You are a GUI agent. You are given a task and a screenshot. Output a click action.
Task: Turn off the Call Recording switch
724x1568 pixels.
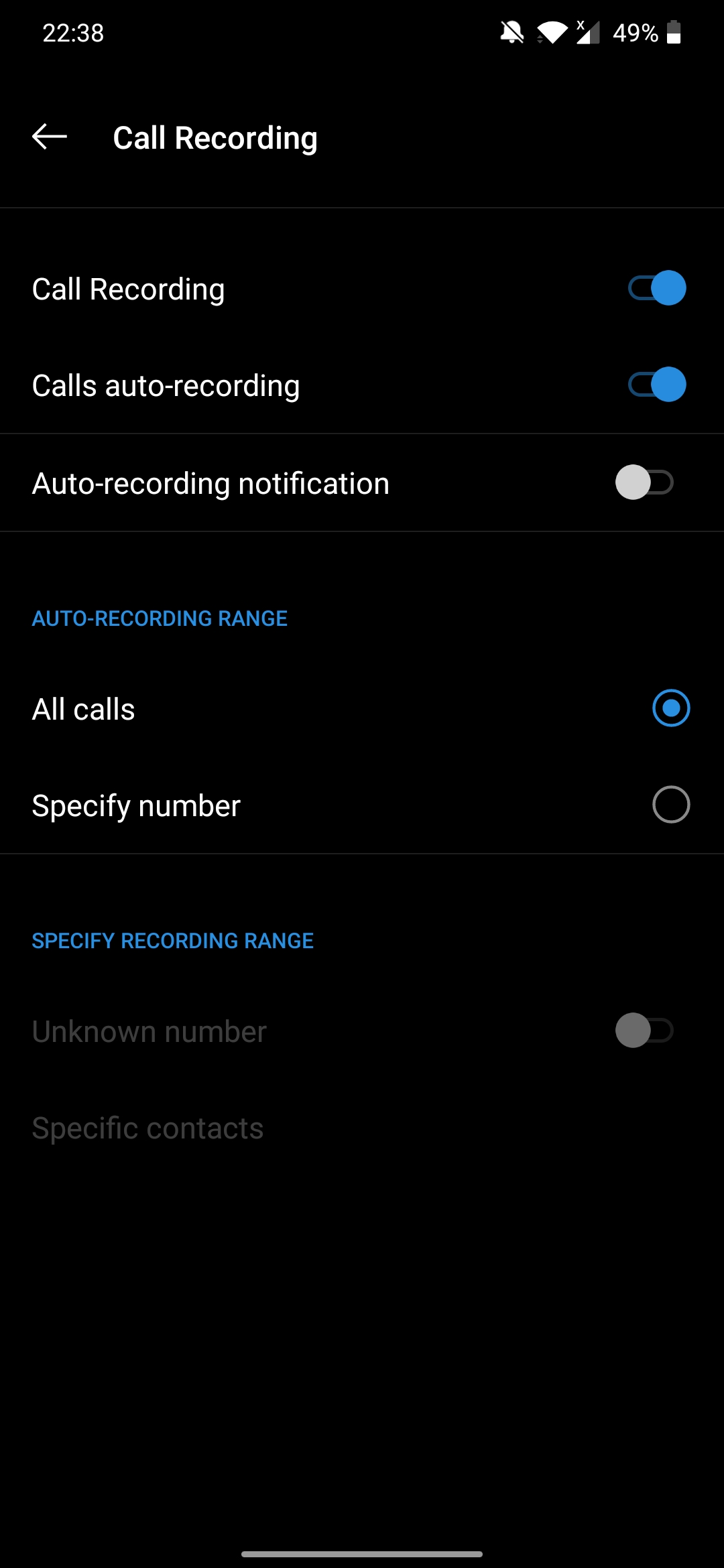(656, 288)
